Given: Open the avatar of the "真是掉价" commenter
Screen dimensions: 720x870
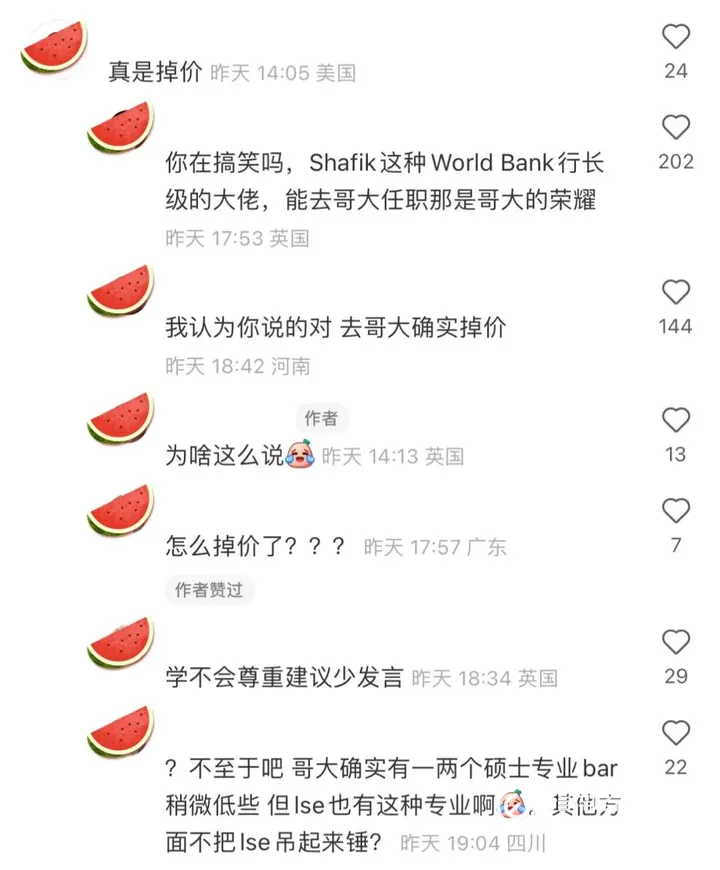Looking at the screenshot, I should pos(54,48).
